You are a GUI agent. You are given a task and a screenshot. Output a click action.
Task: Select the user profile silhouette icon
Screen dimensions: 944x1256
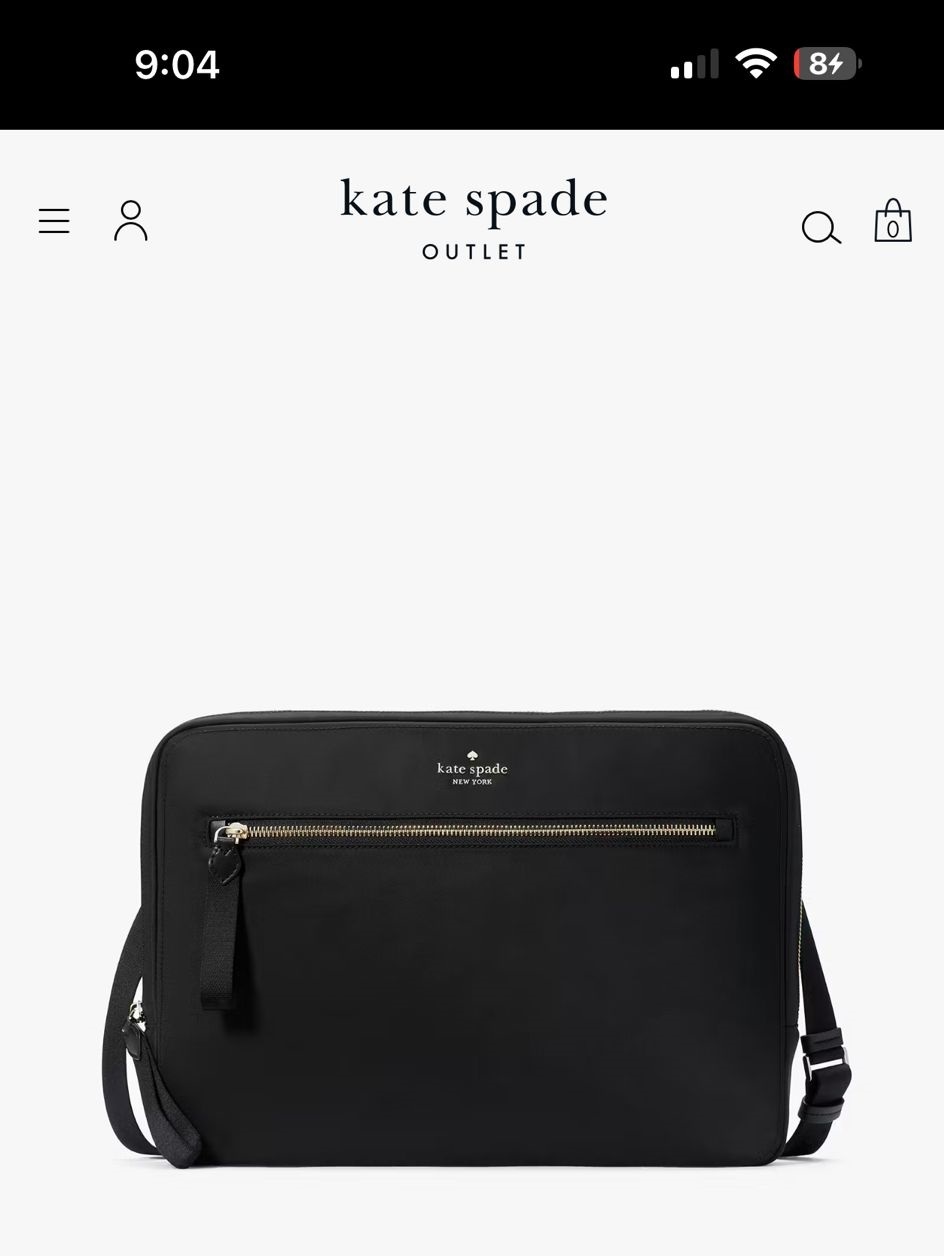point(130,221)
